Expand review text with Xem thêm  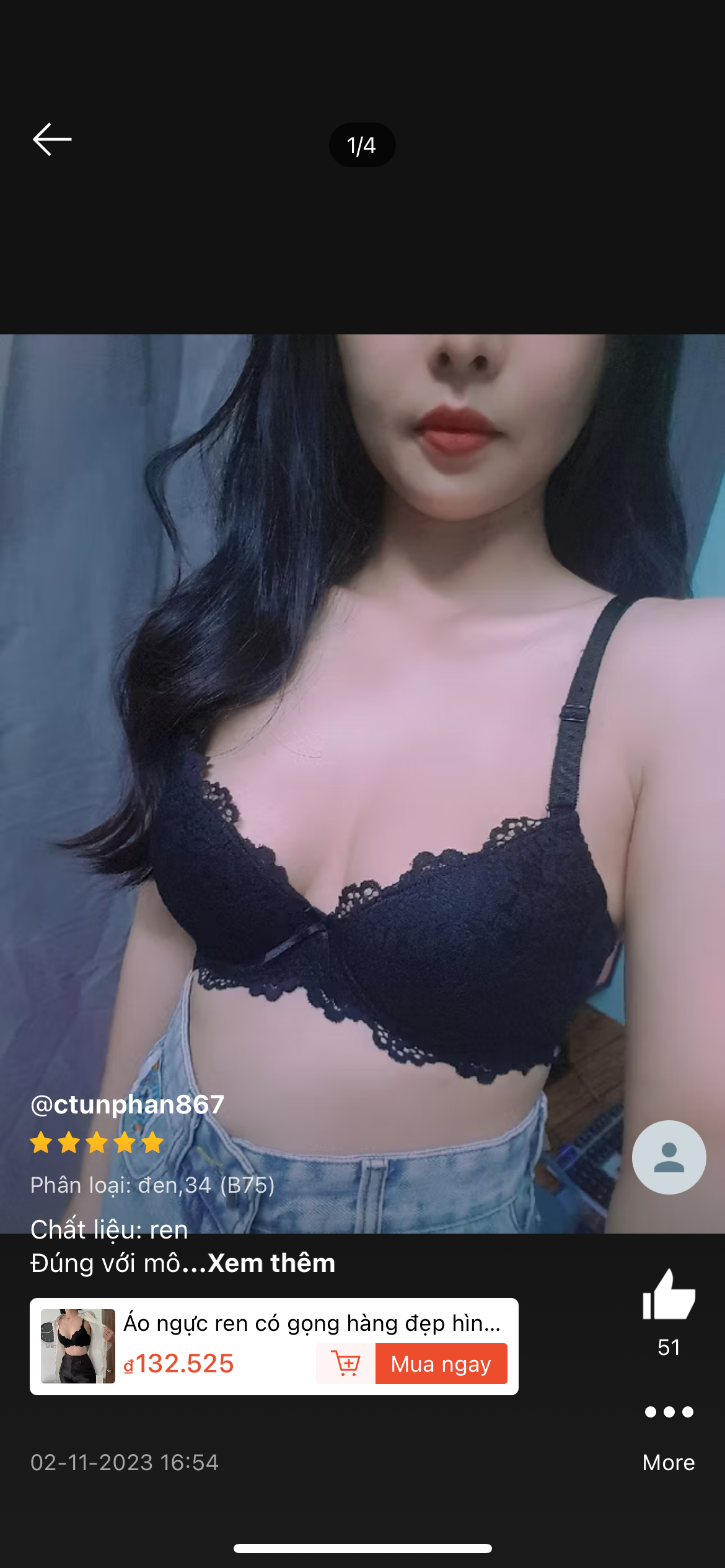271,1263
